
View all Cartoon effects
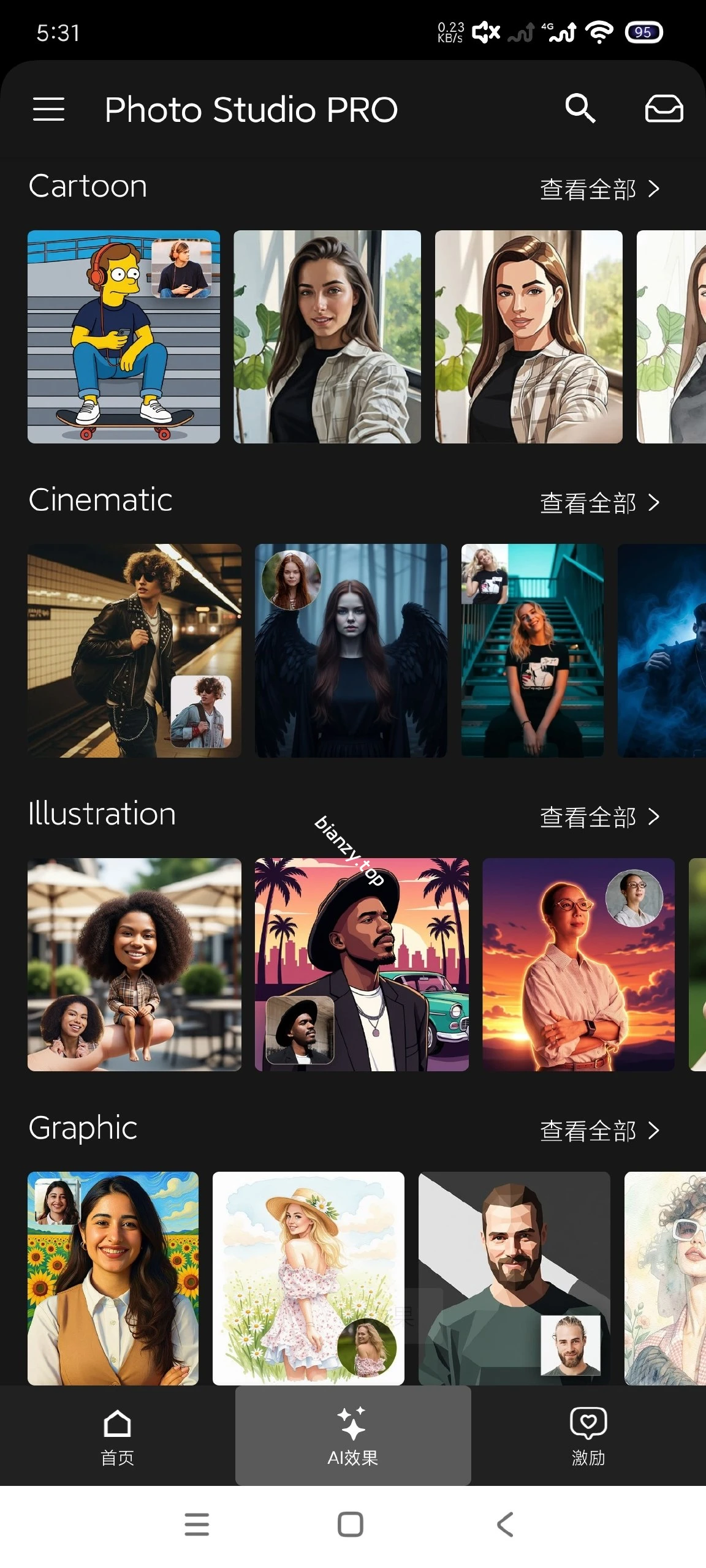click(x=599, y=189)
